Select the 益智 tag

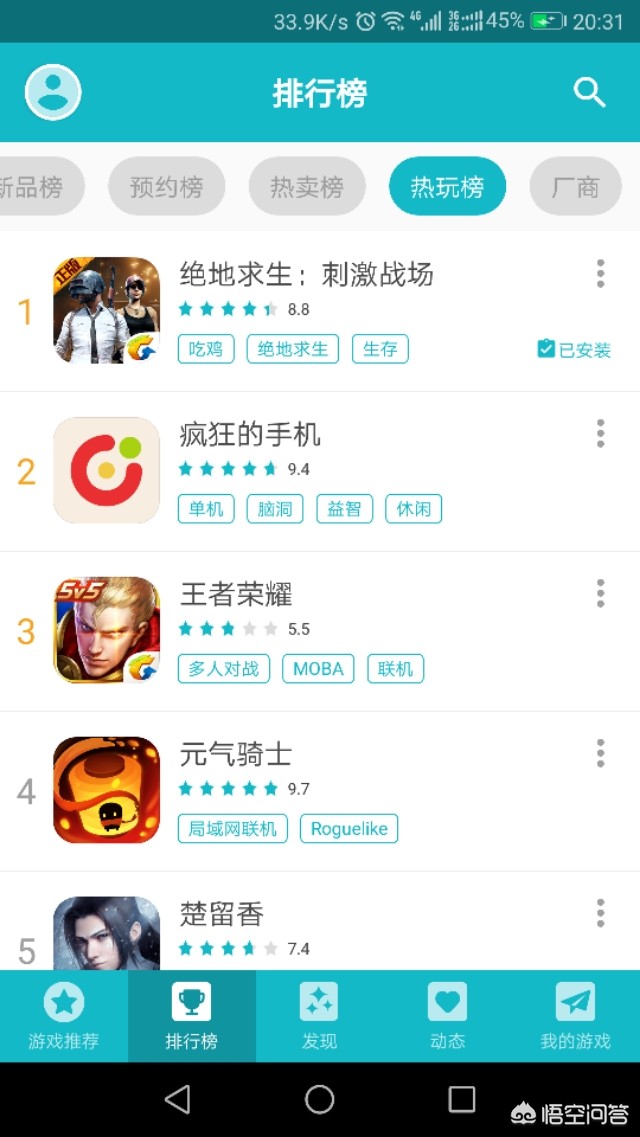[344, 509]
